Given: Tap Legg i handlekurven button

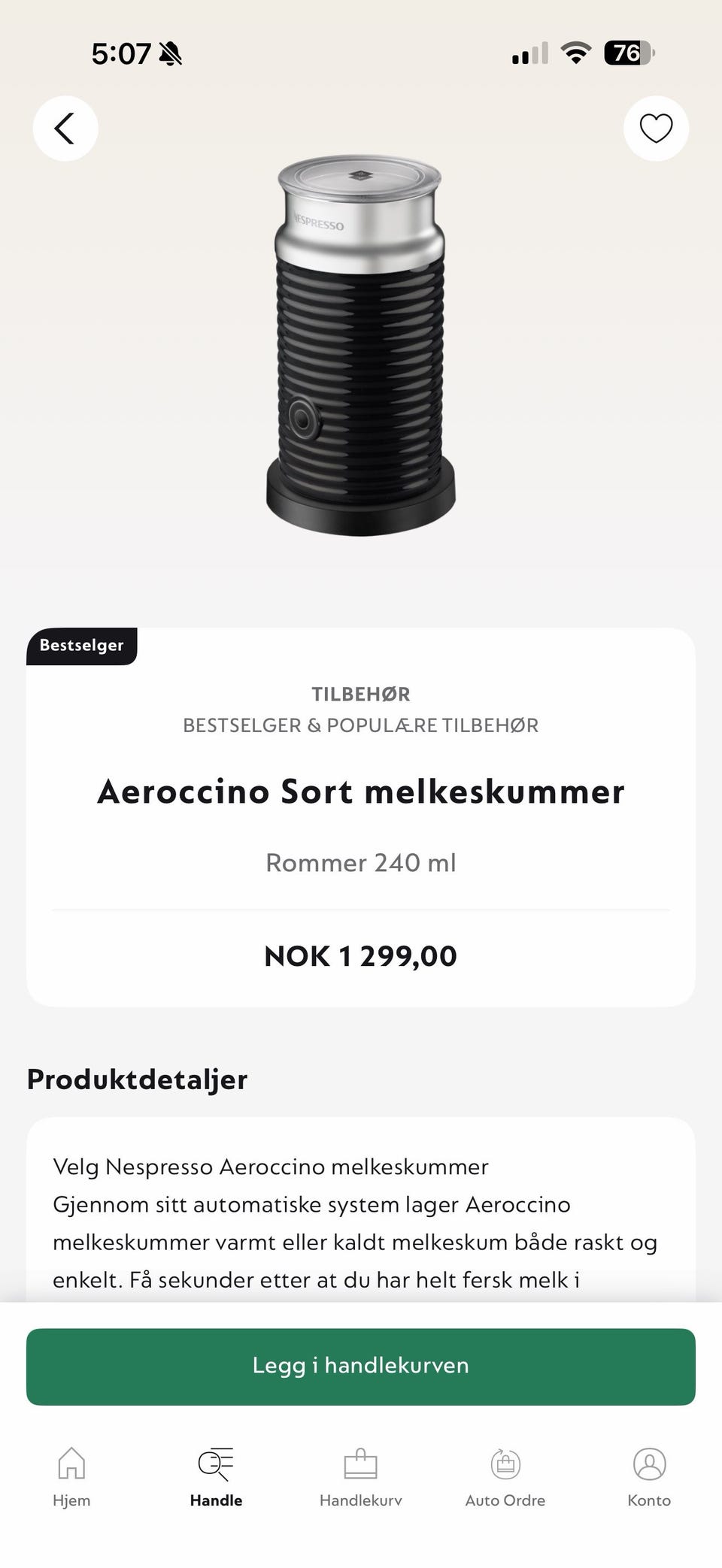Looking at the screenshot, I should coord(361,1366).
